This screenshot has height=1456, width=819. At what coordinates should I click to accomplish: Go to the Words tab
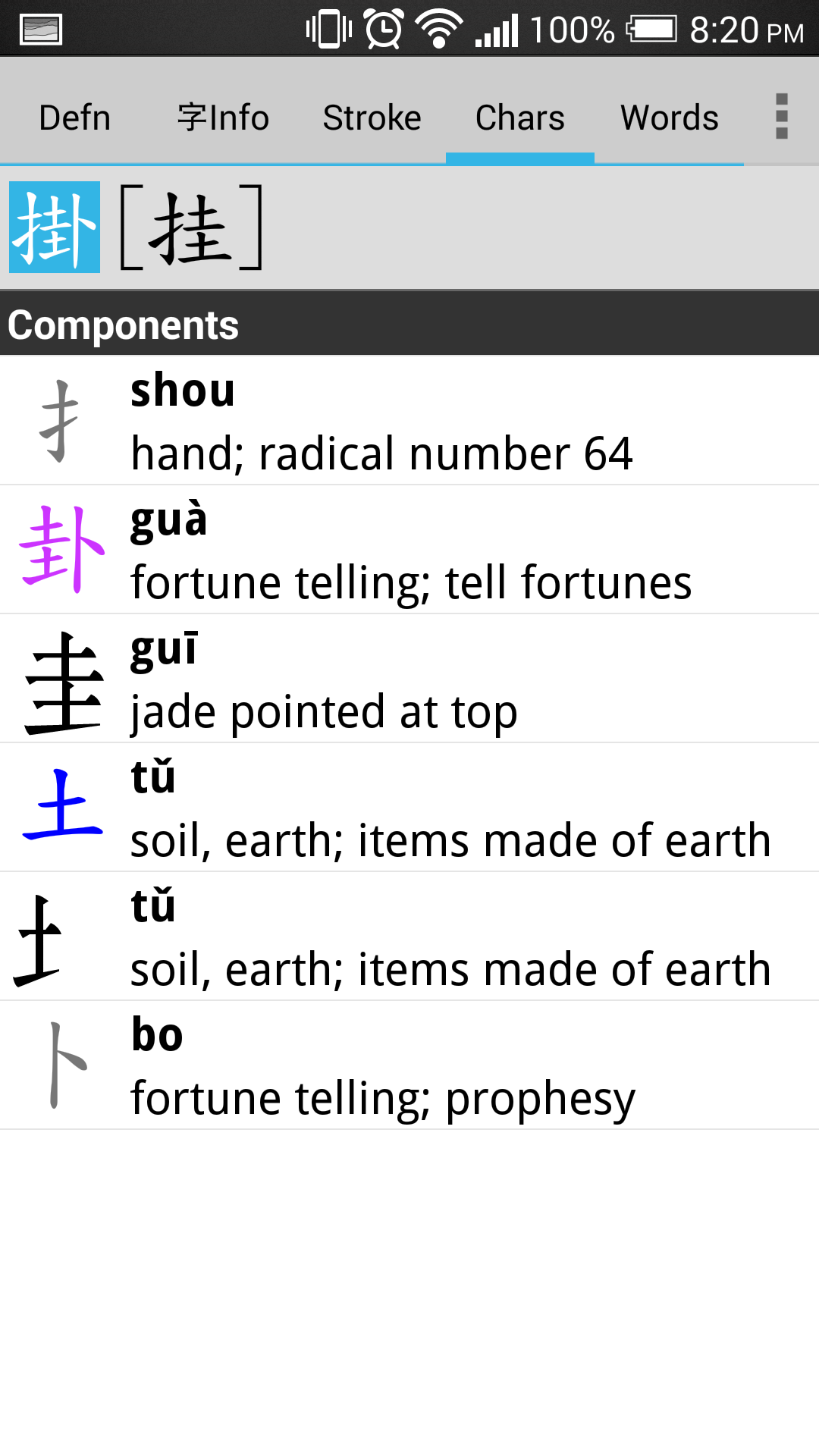669,118
